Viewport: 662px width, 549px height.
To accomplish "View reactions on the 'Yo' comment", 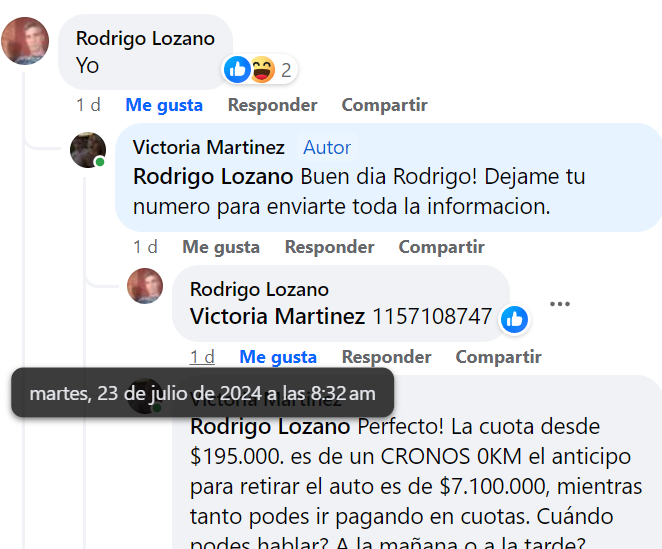I will [x=258, y=70].
